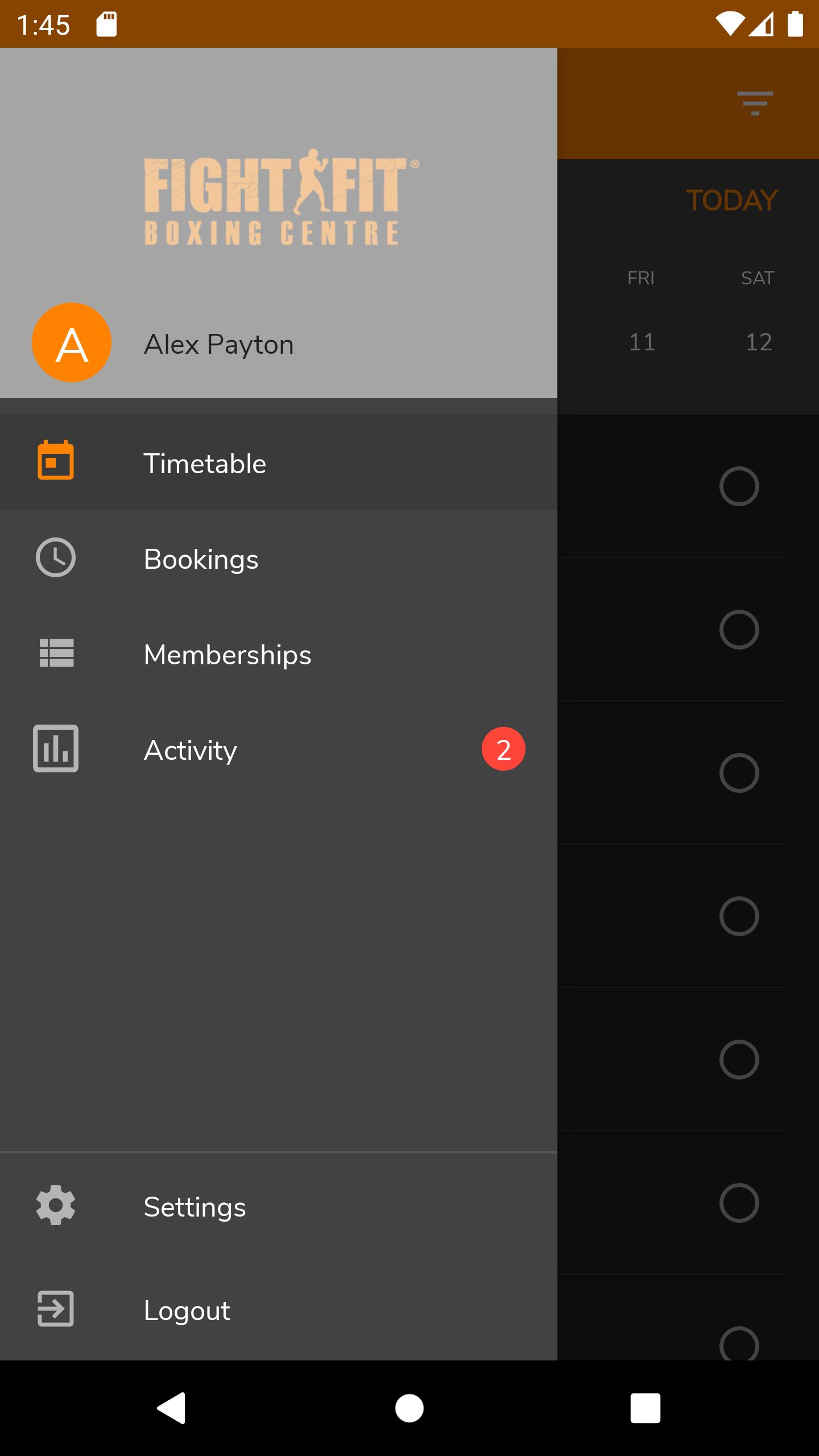This screenshot has width=819, height=1456.
Task: Open Settings
Action: pyautogui.click(x=279, y=1206)
